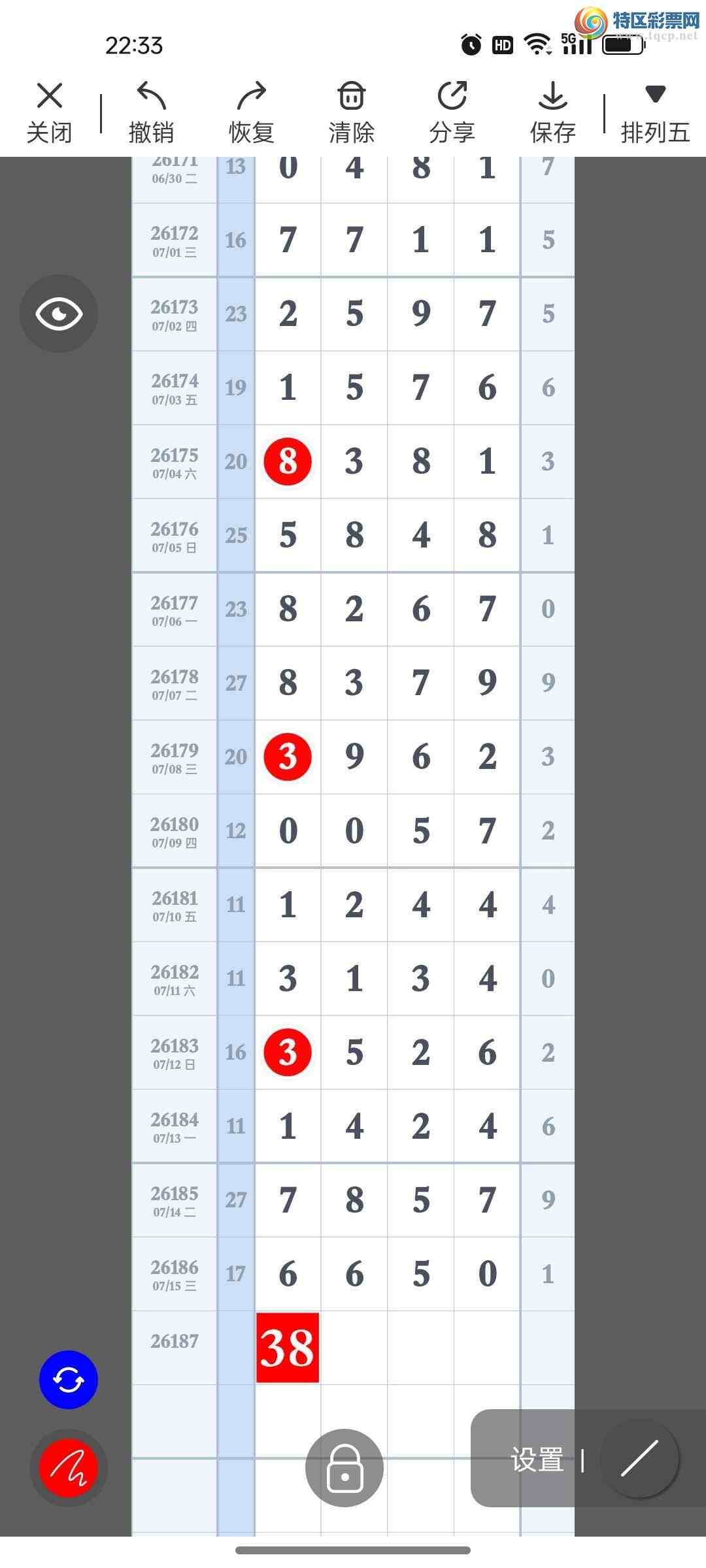Redo with the 恢复 button

pos(251,112)
